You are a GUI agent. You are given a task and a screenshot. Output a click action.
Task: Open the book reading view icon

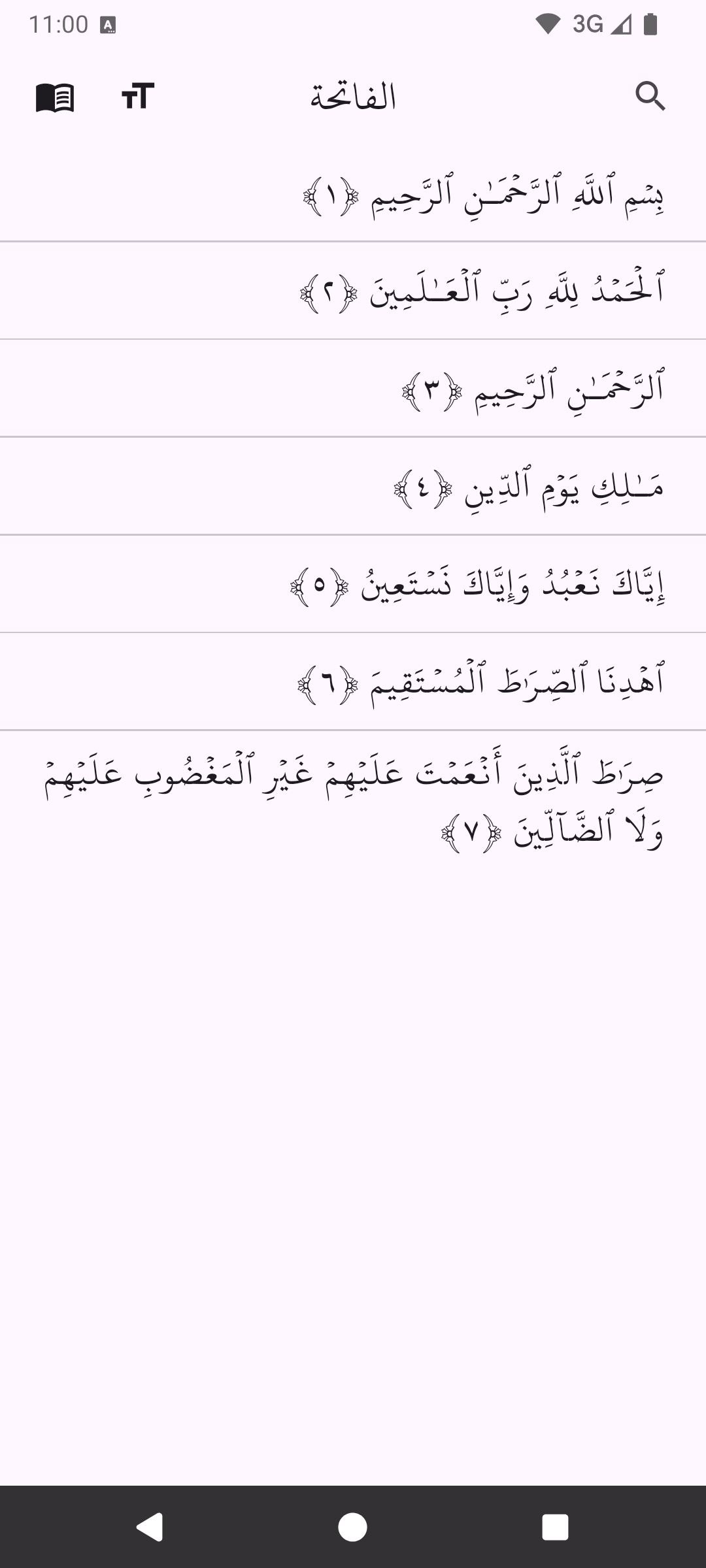pyautogui.click(x=55, y=97)
